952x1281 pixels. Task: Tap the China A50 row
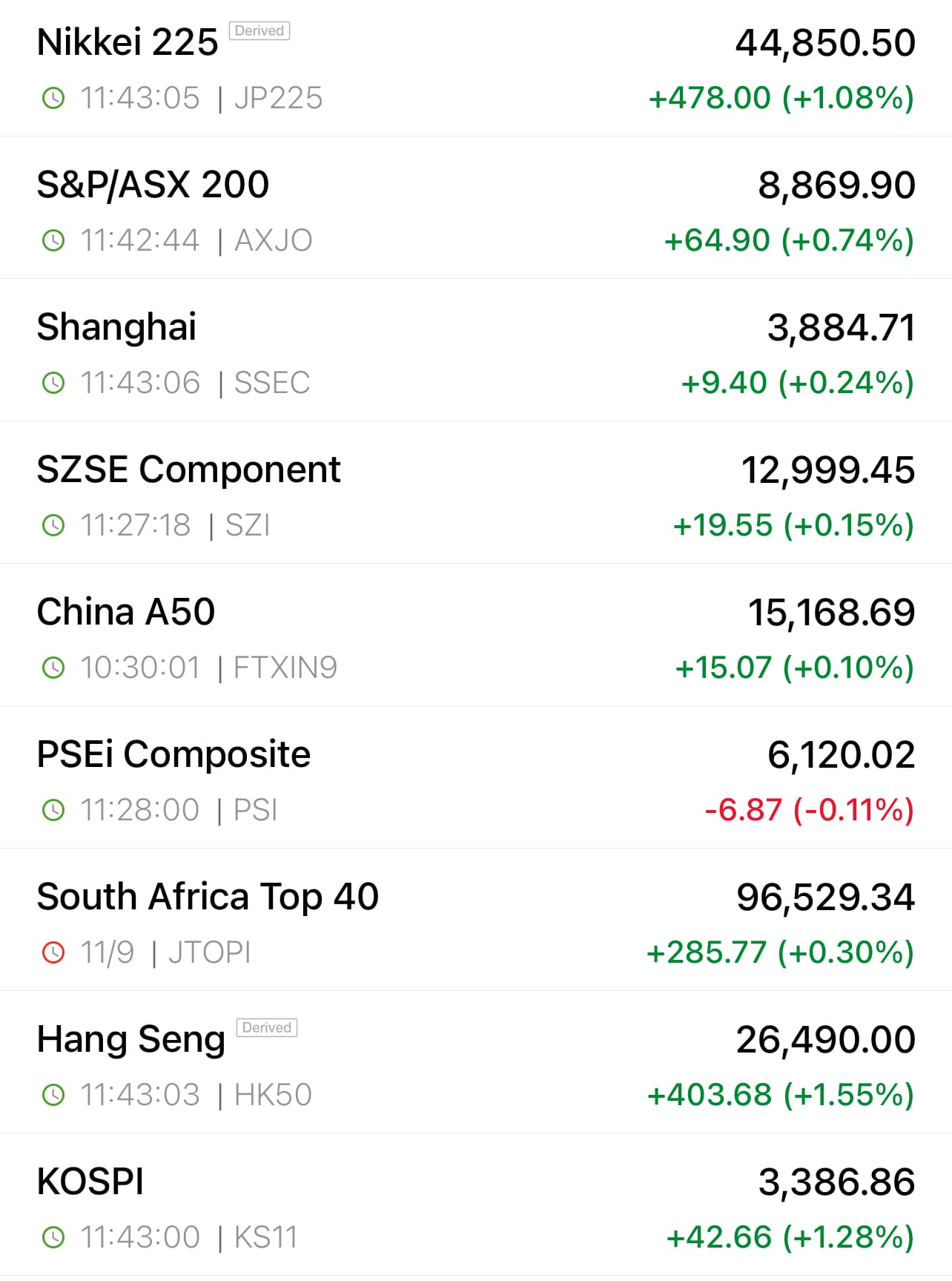tap(126, 613)
